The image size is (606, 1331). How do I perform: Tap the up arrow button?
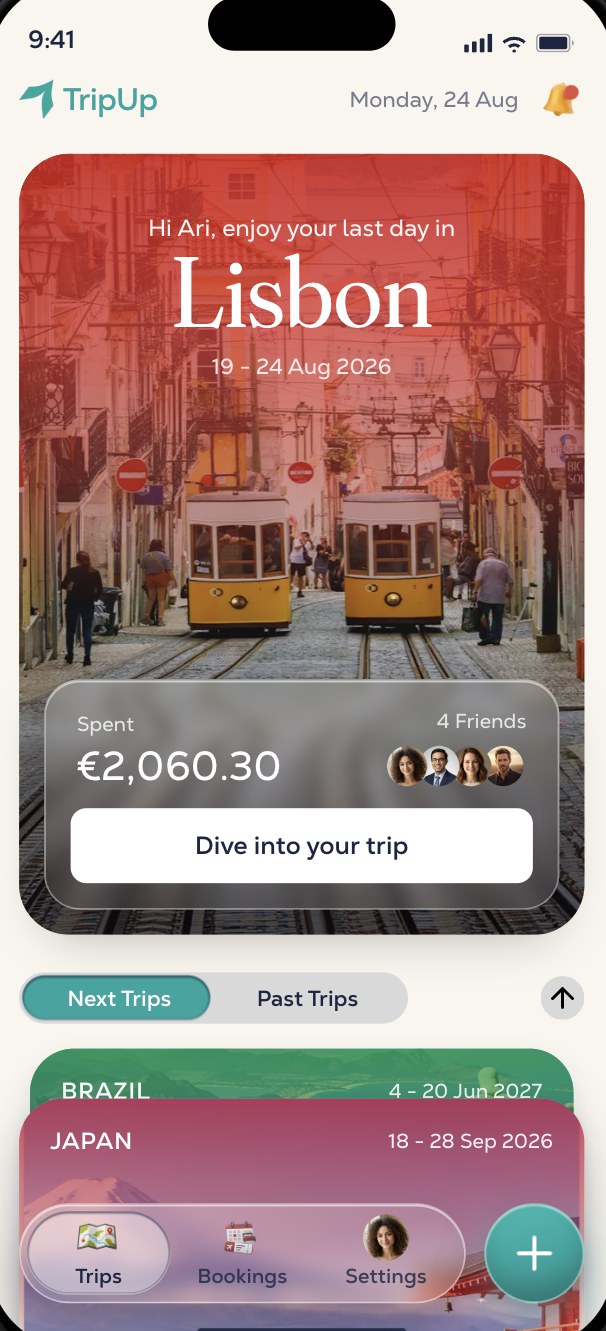click(562, 998)
